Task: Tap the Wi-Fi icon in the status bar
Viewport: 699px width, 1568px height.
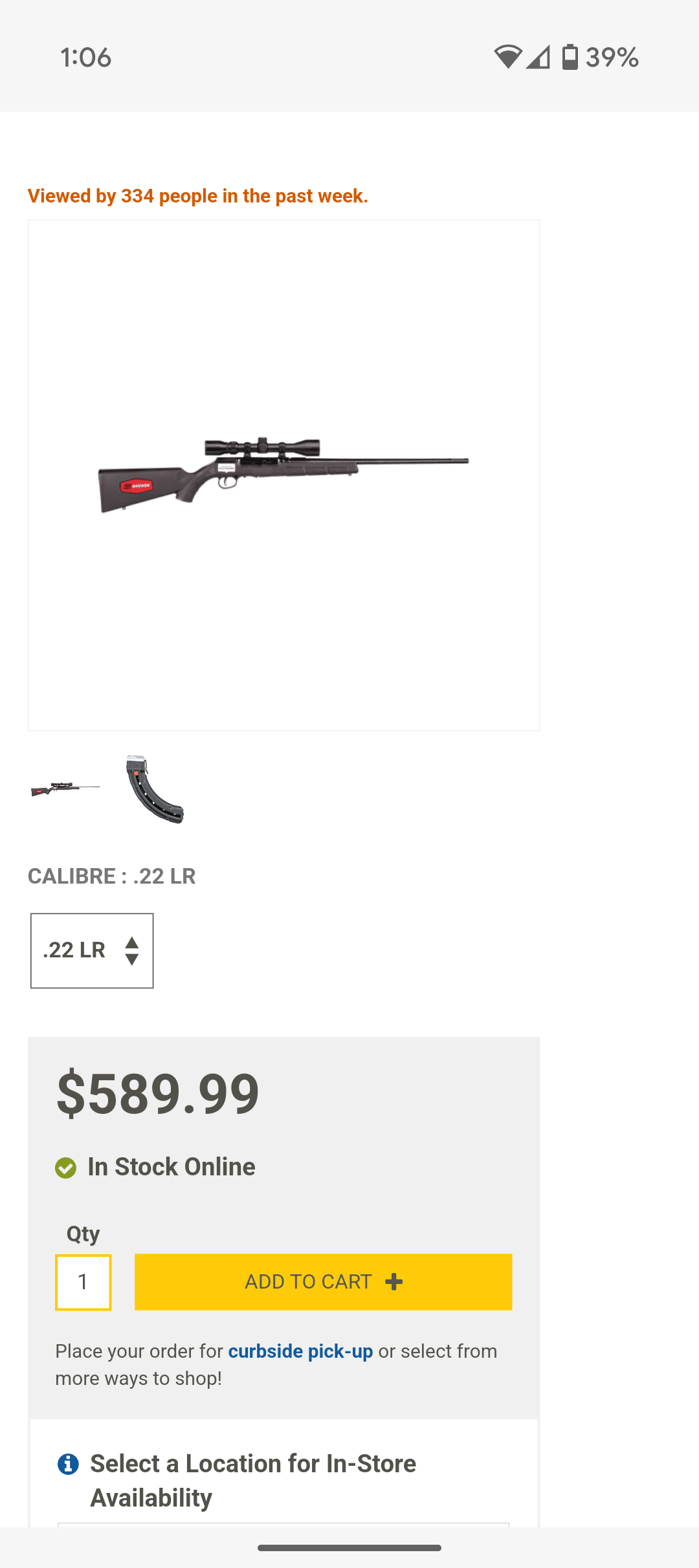Action: (508, 57)
